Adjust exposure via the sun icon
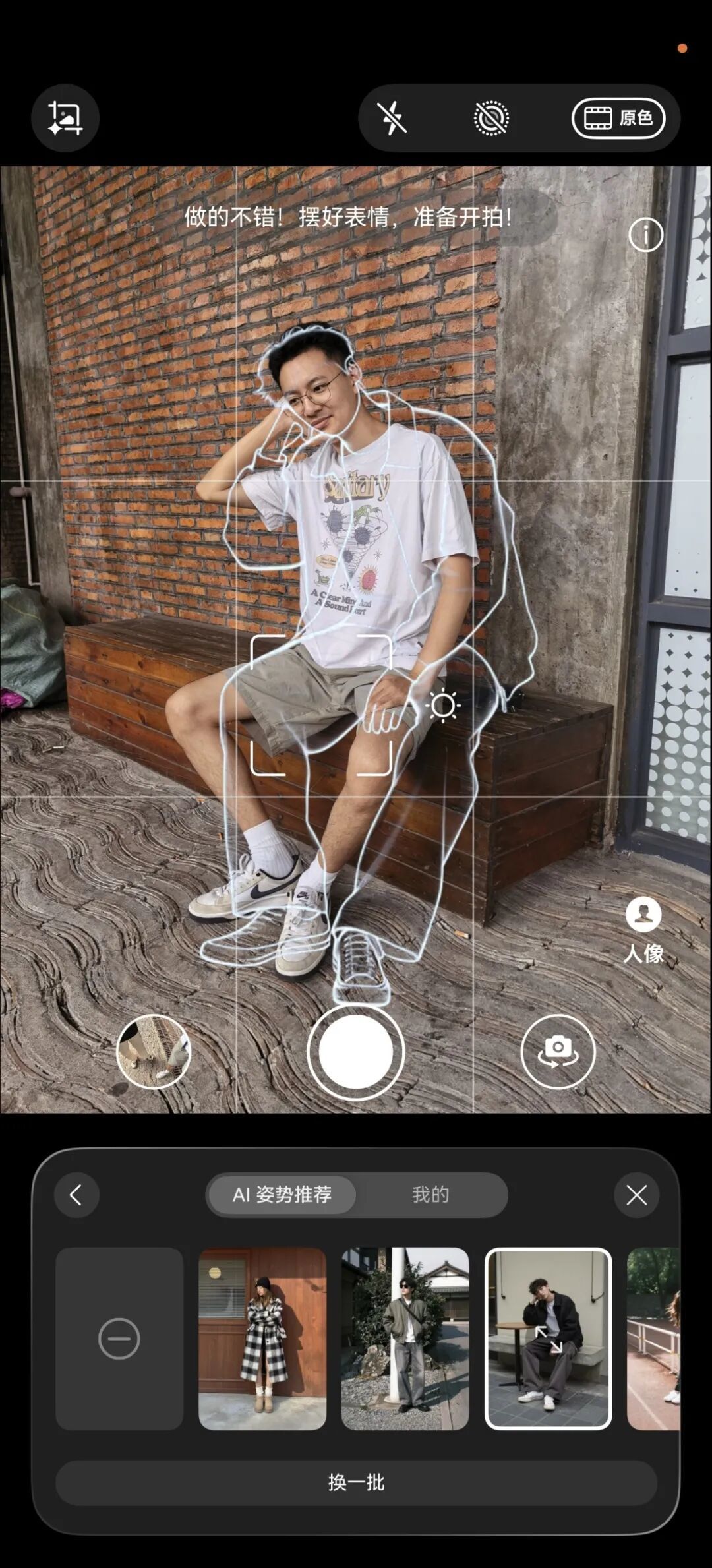This screenshot has height=1568, width=712. pyautogui.click(x=443, y=706)
